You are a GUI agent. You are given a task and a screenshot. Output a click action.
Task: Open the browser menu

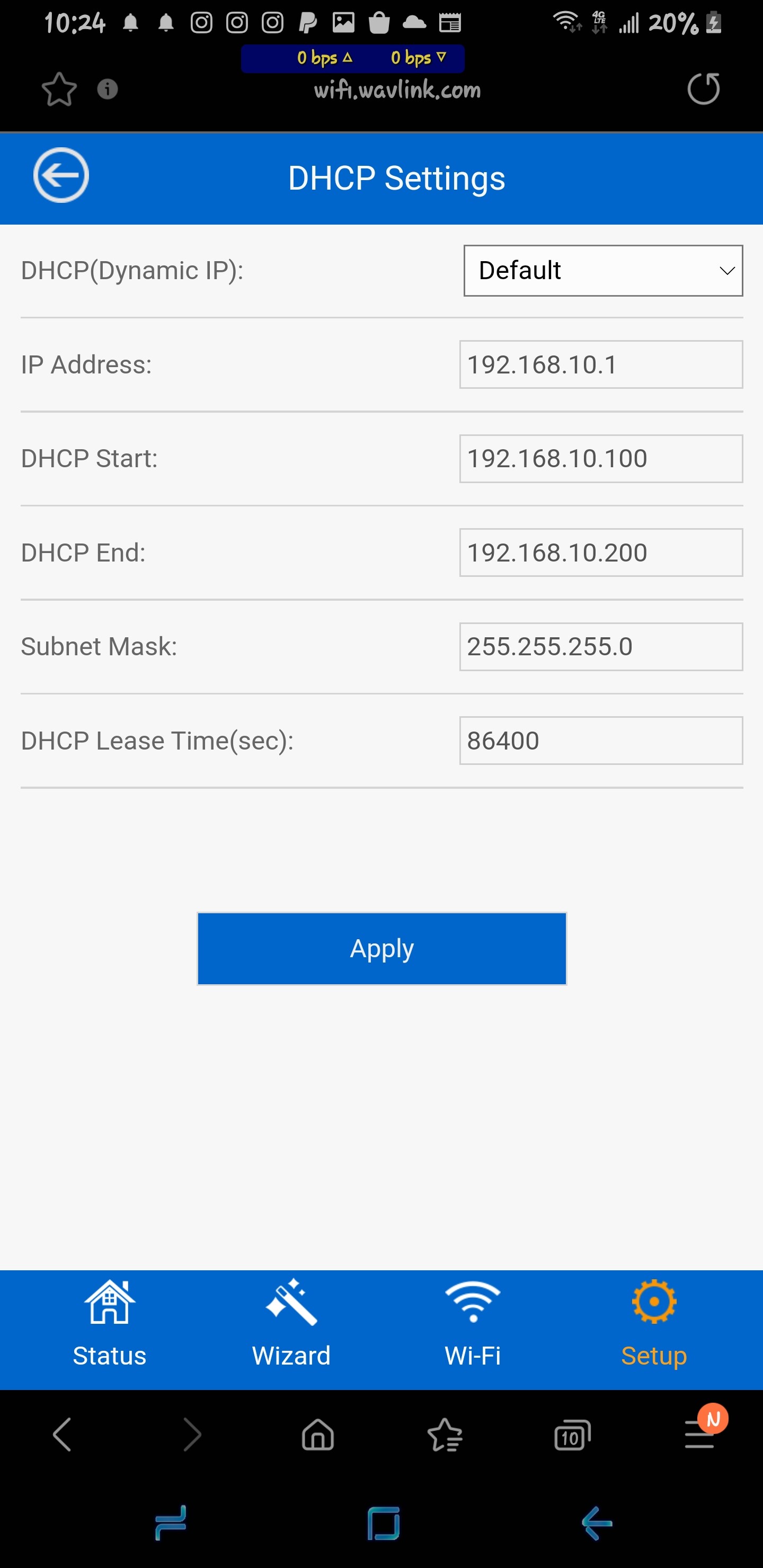coord(699,1436)
